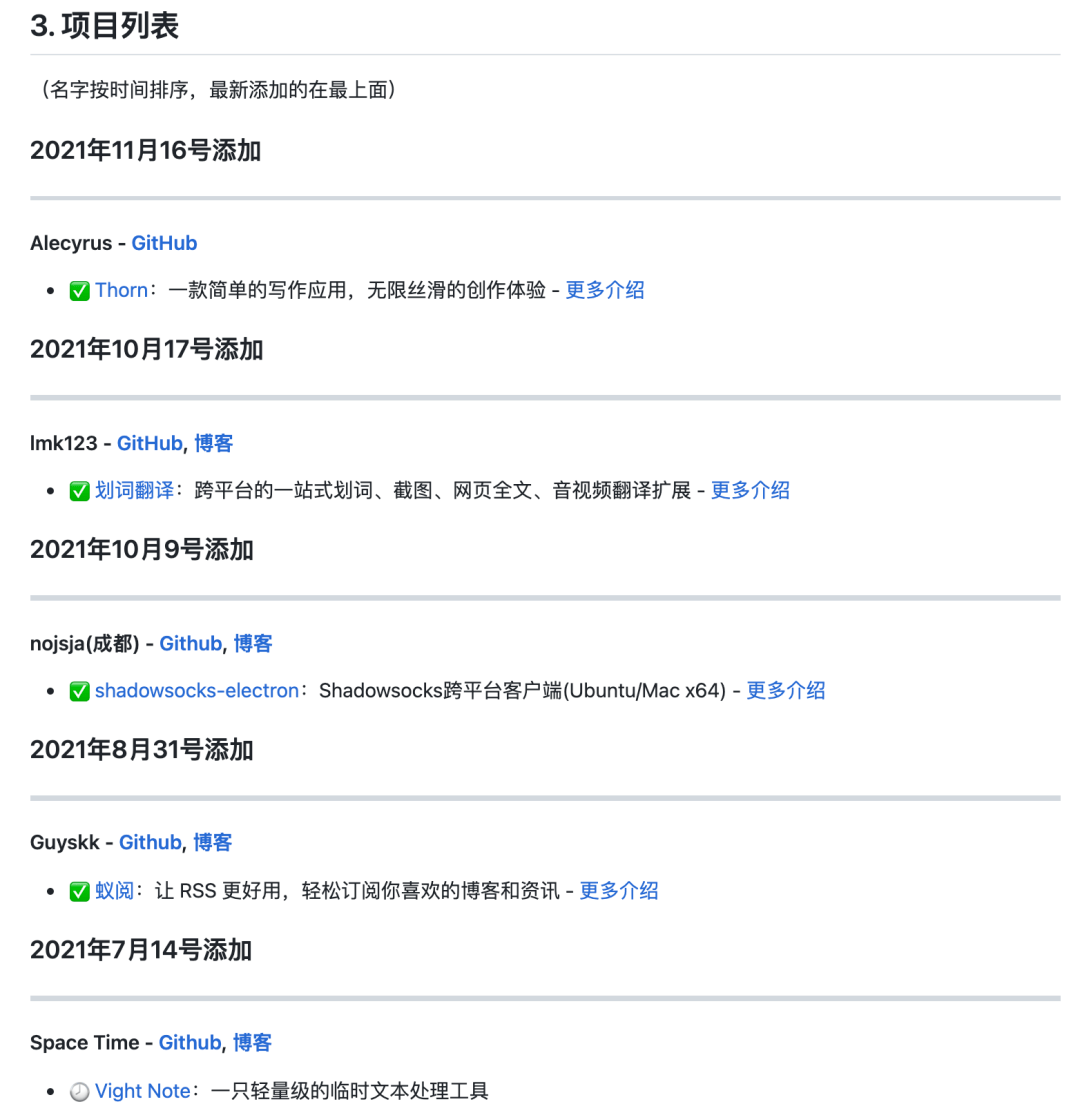View 更多介绍 for Thorn
Screen dimensions: 1080x1113
click(x=605, y=290)
